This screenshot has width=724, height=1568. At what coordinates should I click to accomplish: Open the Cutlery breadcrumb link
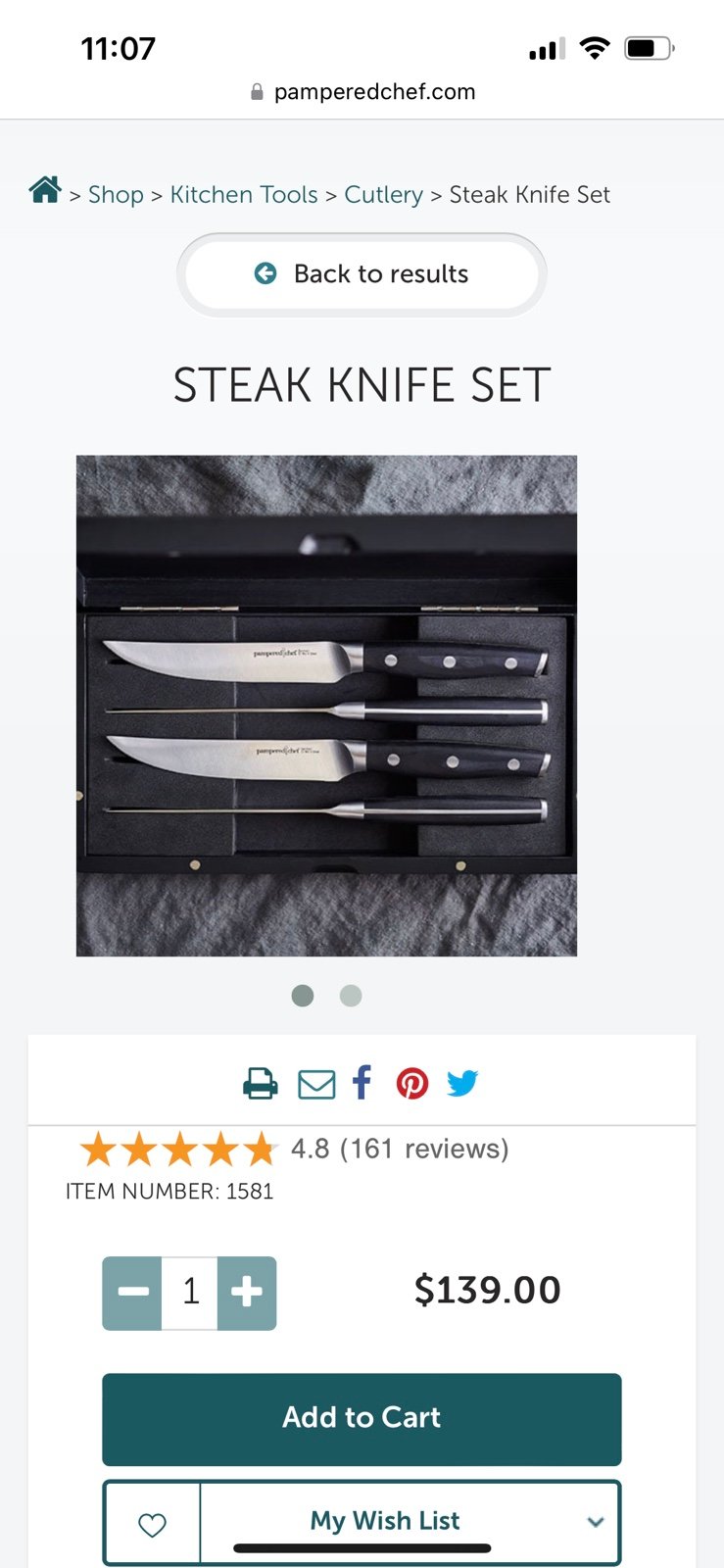tap(383, 194)
